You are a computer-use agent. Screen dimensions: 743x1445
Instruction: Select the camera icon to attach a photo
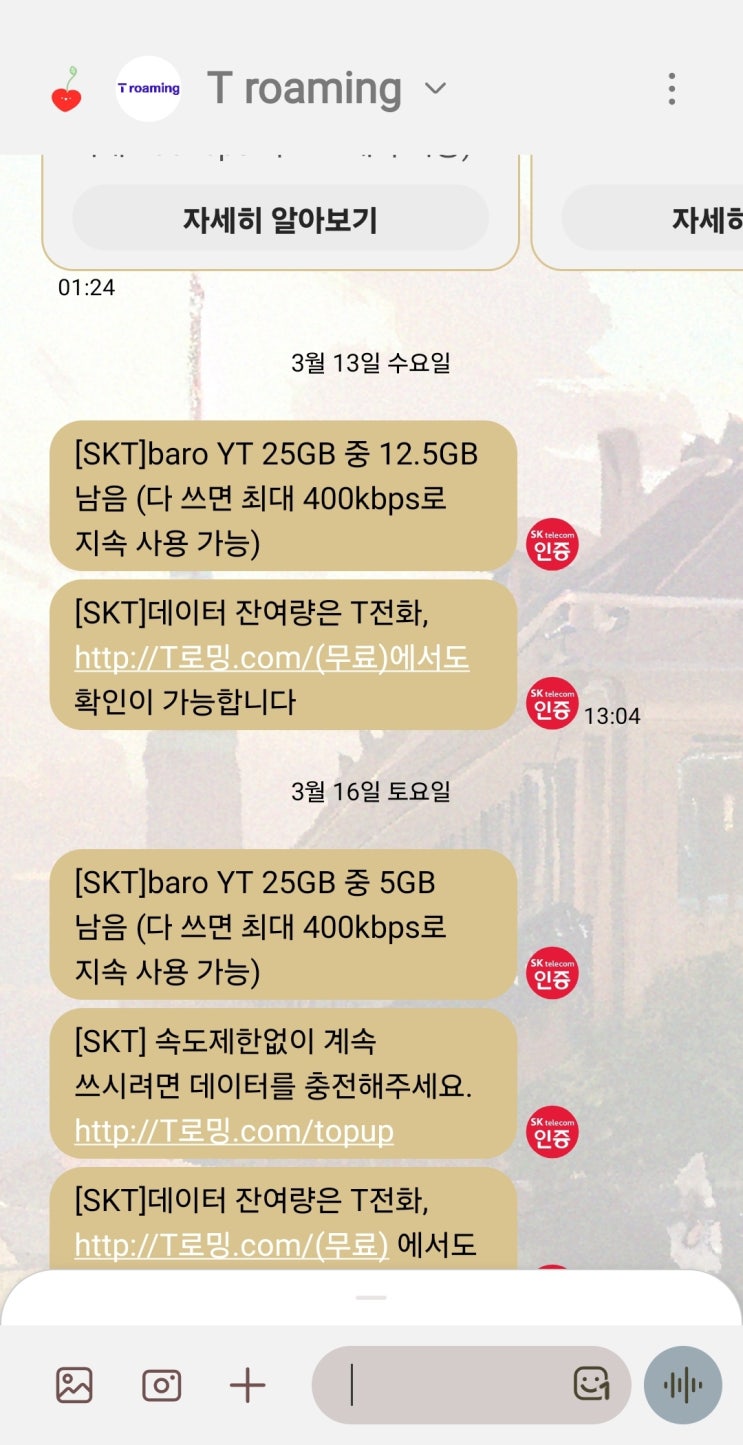coord(161,1386)
